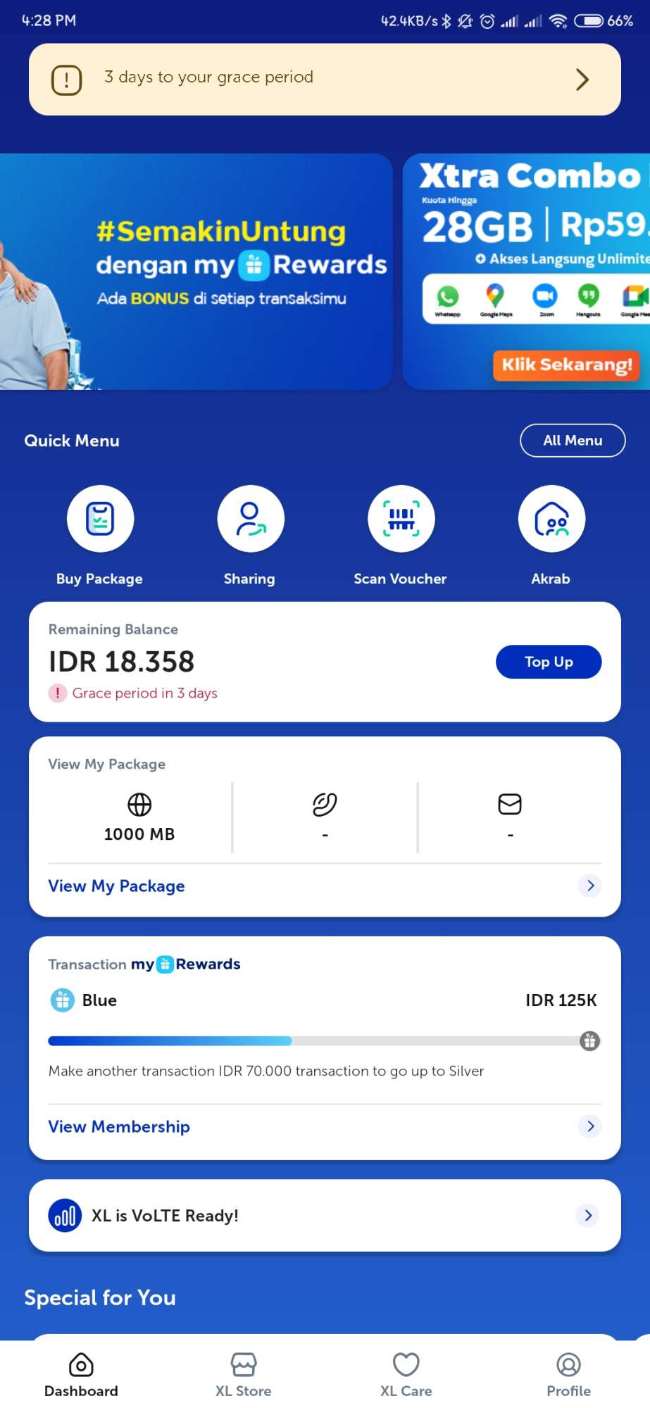The height and width of the screenshot is (1408, 650).
Task: Open the grace period warning banner
Action: pyautogui.click(x=324, y=79)
